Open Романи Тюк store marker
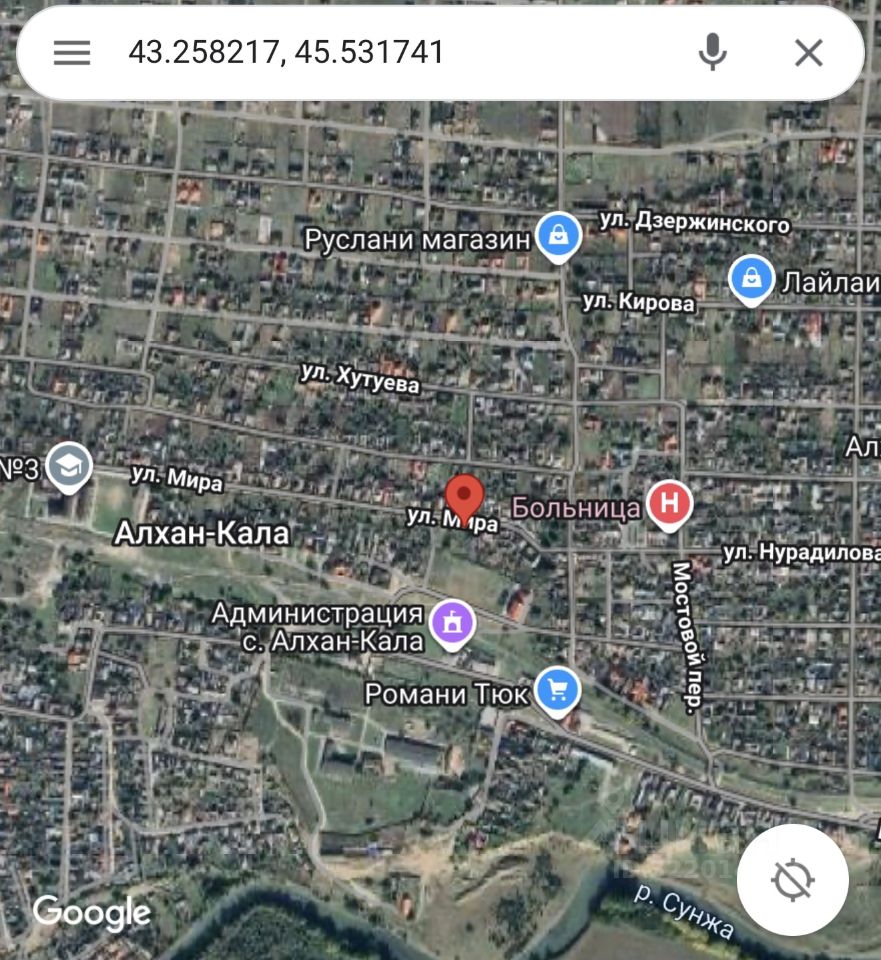881x960 pixels. click(557, 691)
